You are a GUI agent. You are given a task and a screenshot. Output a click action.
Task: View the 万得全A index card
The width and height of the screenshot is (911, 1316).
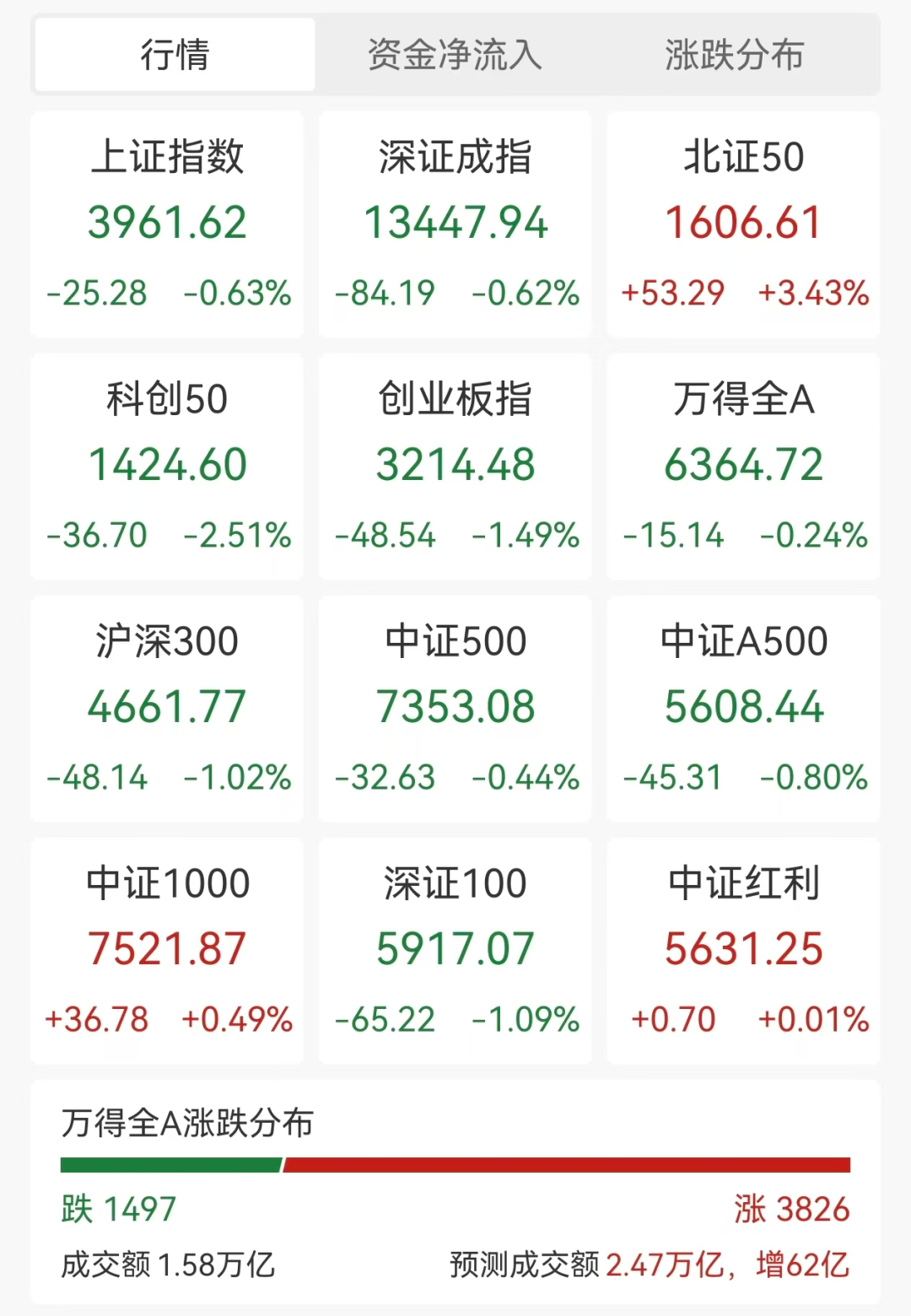coord(742,464)
